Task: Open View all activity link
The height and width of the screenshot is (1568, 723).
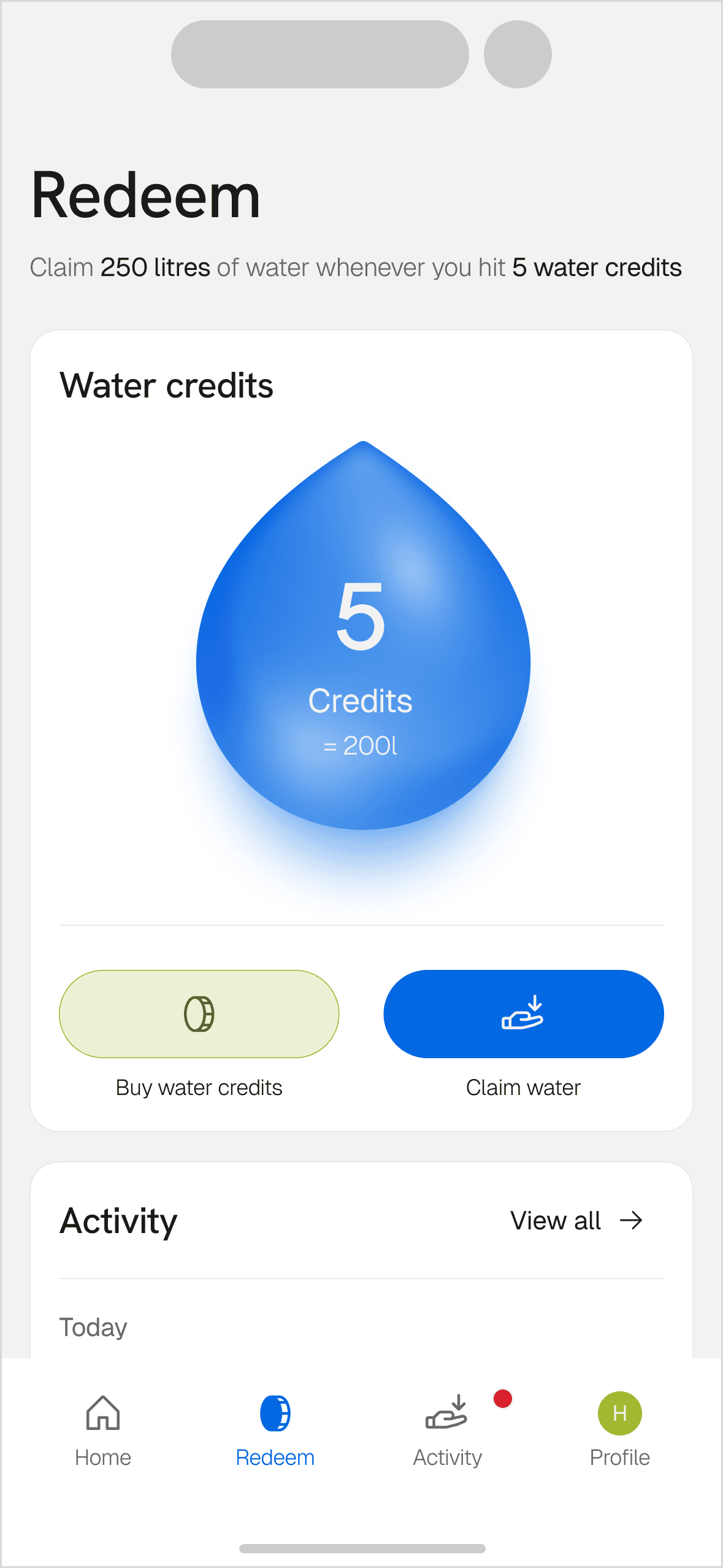Action: click(x=576, y=1220)
